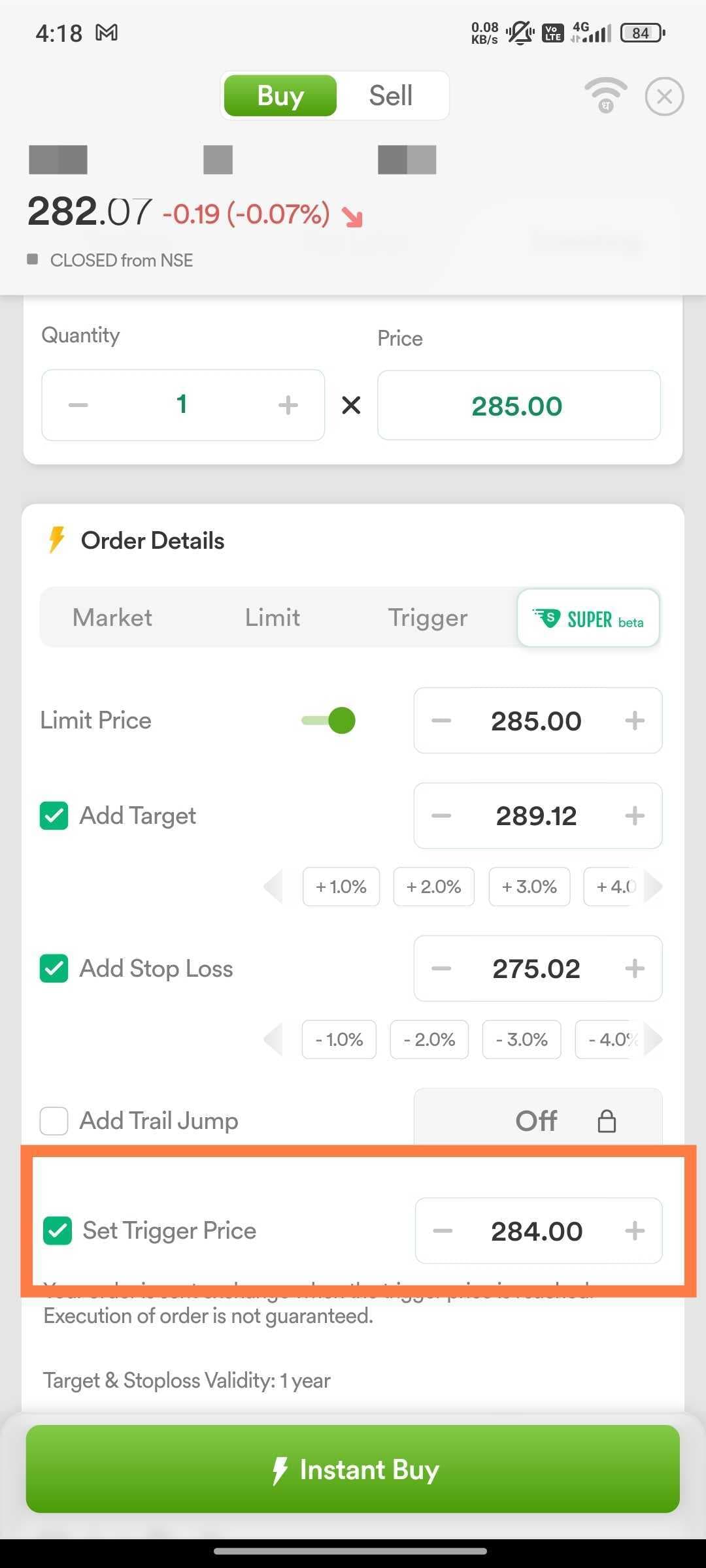Place the order with Instant Buy
Screen dimensions: 706x1568
point(353,1469)
